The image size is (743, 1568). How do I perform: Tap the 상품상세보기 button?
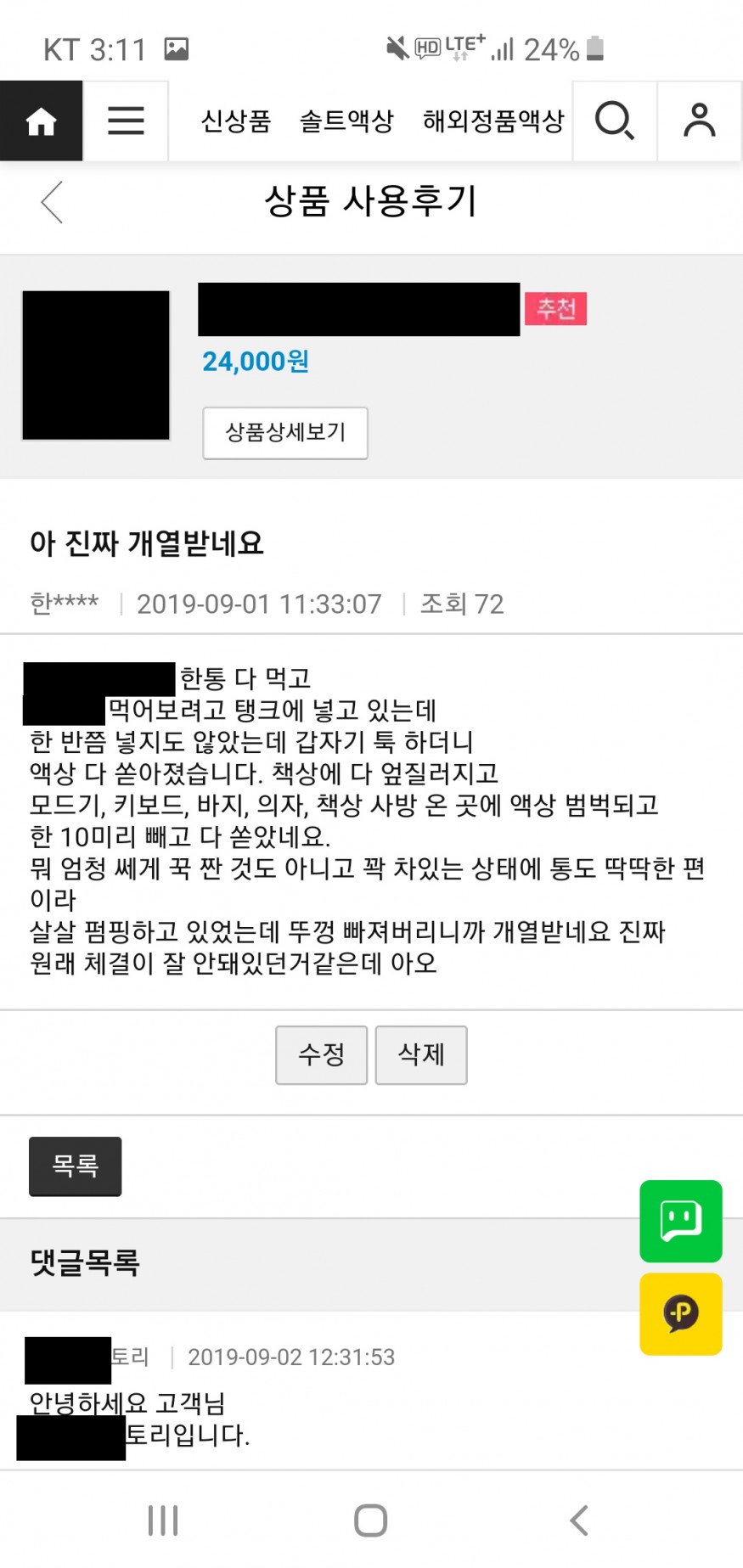(x=285, y=433)
